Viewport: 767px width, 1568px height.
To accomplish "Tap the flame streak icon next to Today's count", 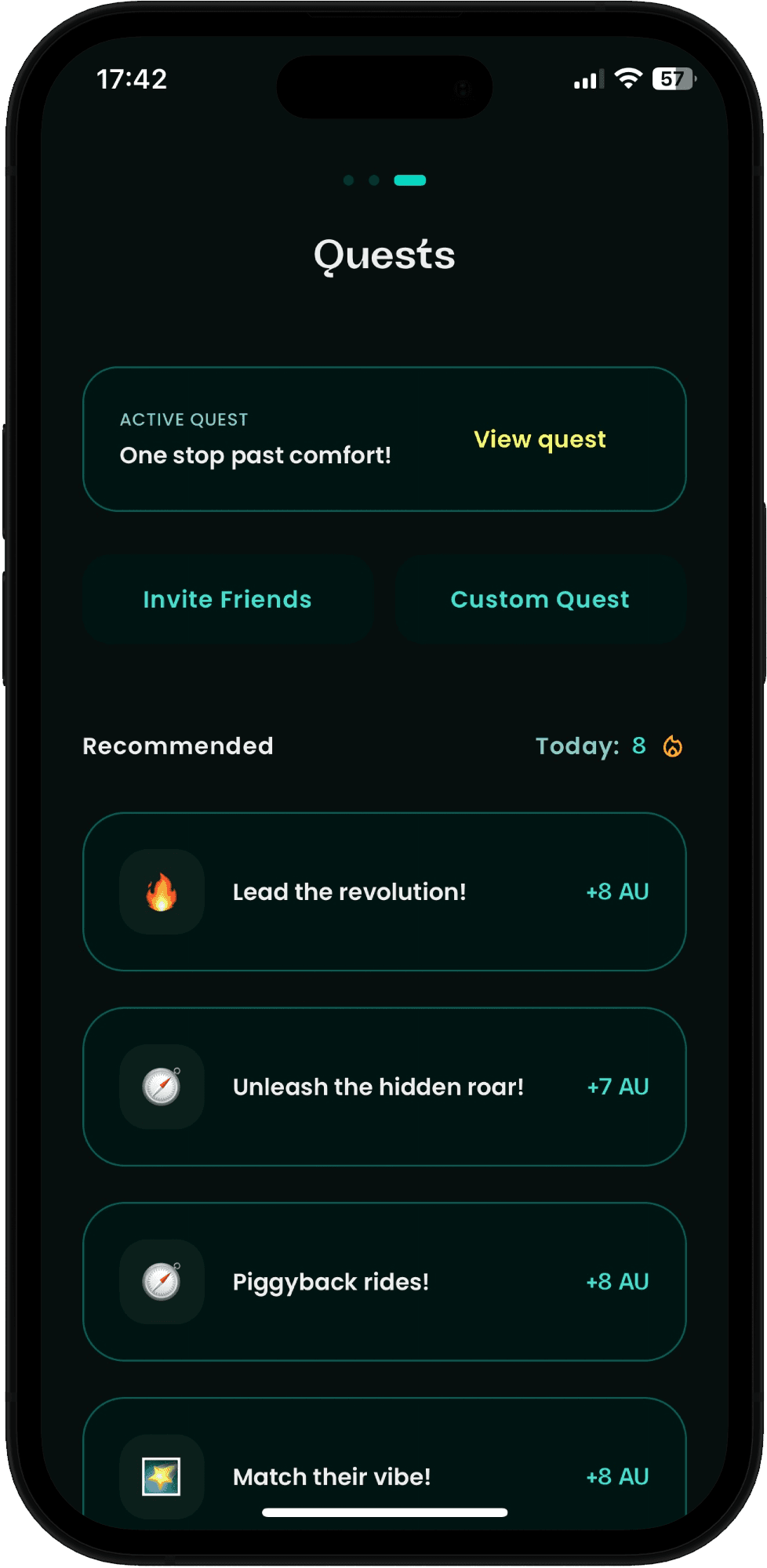I will (x=673, y=746).
